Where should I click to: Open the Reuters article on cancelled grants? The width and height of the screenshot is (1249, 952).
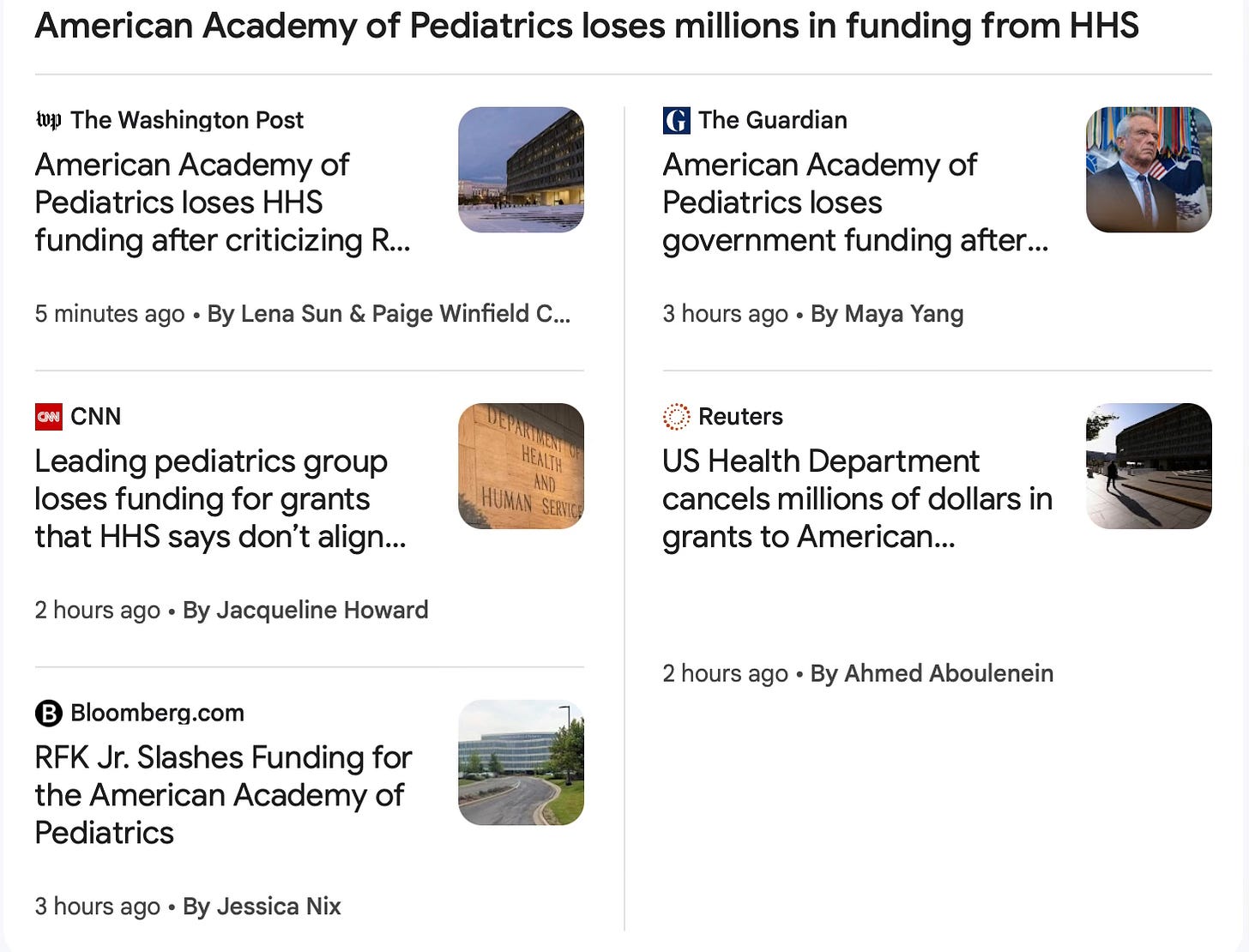click(856, 499)
